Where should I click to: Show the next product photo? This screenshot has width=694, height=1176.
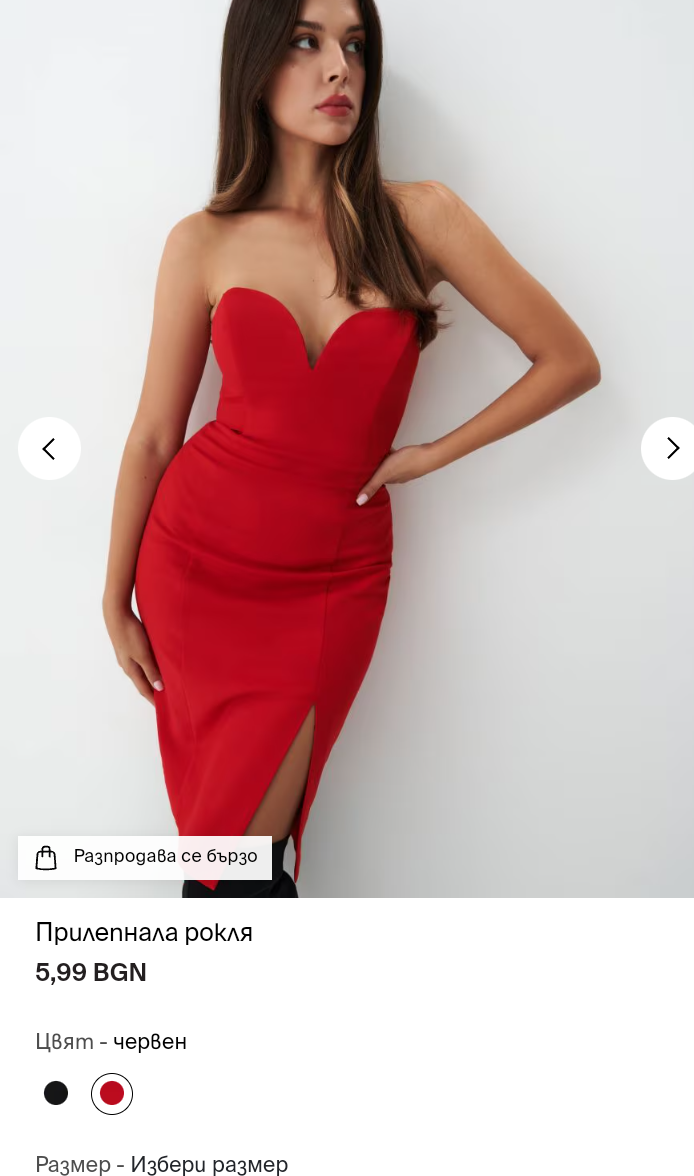(671, 449)
